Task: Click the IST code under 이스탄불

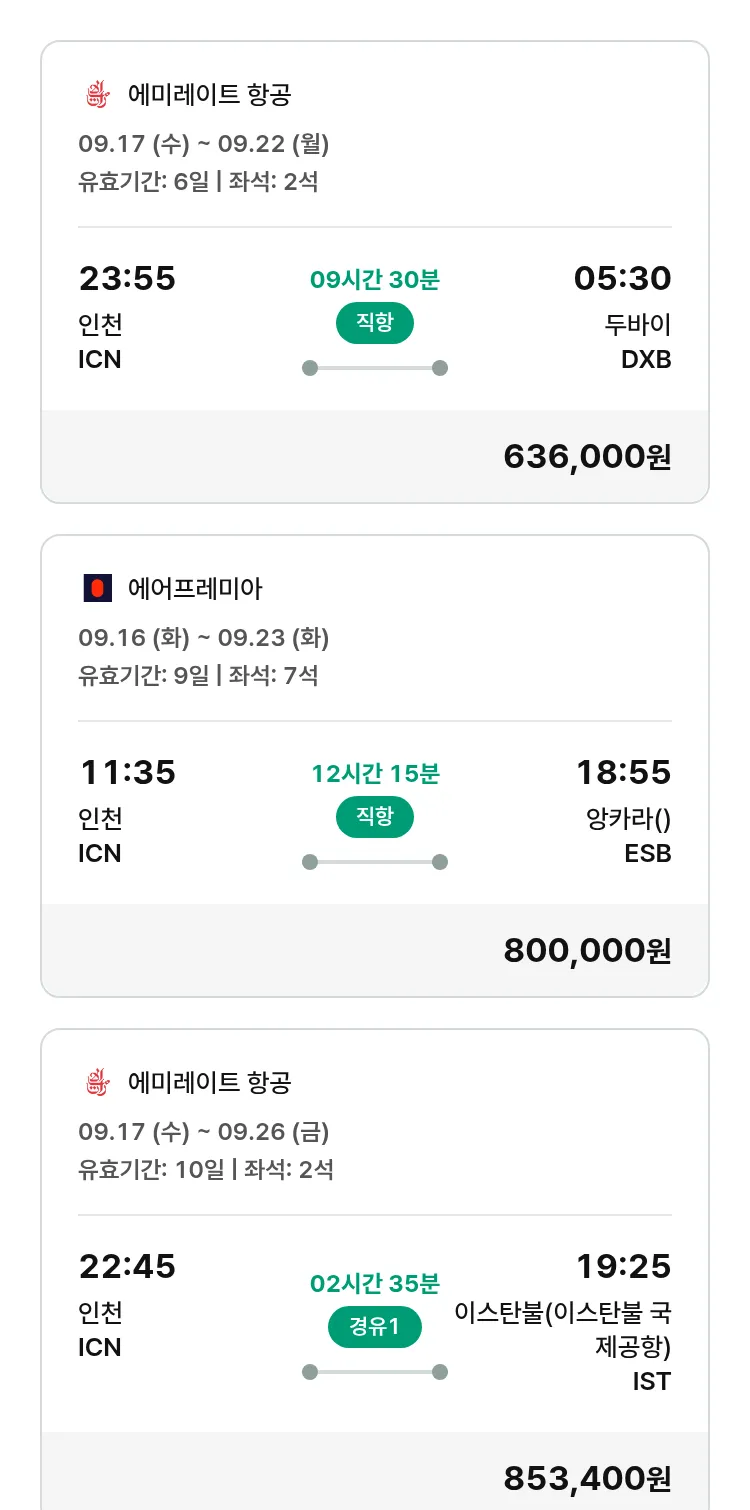Action: (x=652, y=1382)
